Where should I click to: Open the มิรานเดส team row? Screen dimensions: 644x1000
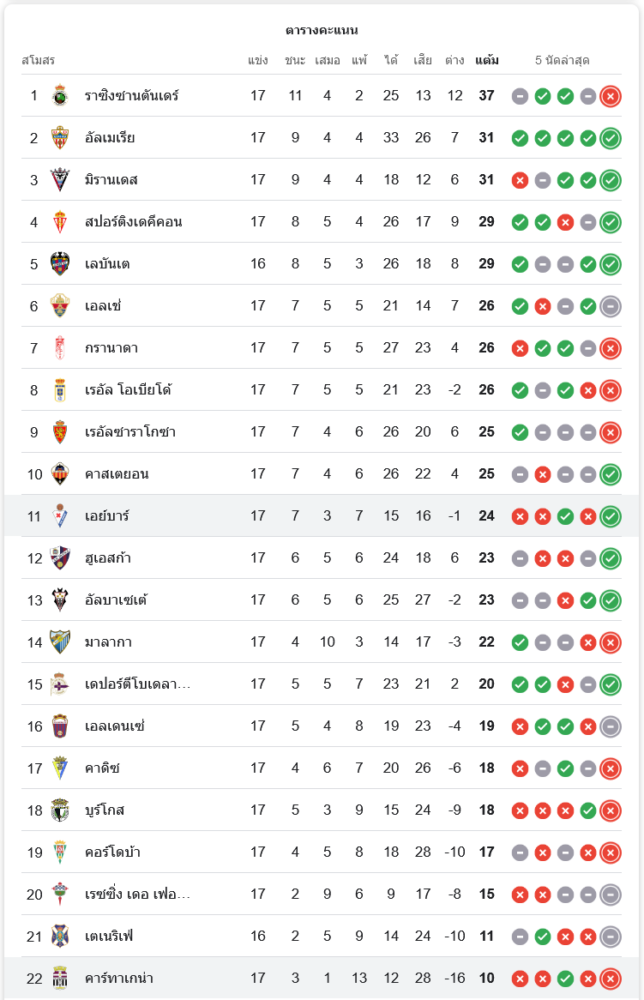pyautogui.click(x=111, y=180)
